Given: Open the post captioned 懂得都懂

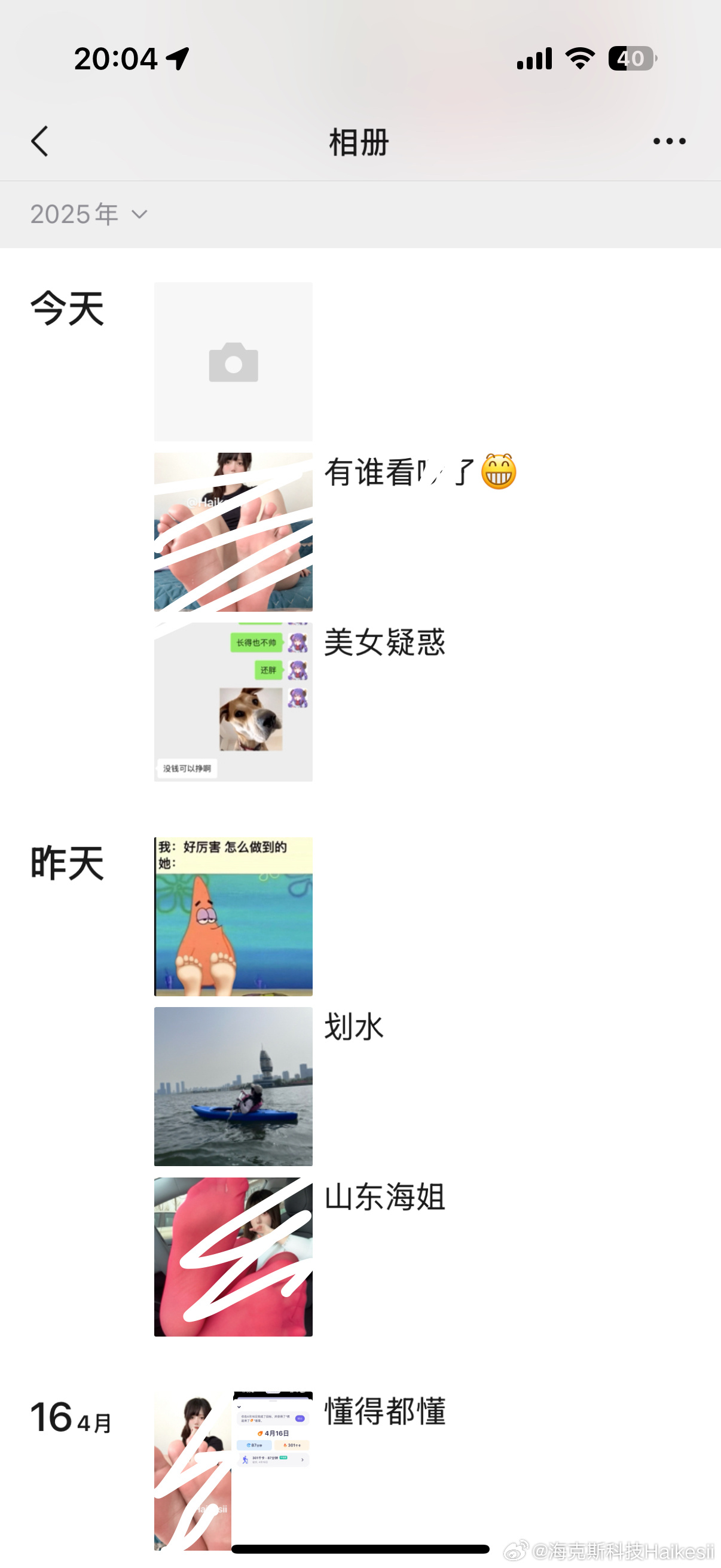Looking at the screenshot, I should click(x=233, y=1471).
